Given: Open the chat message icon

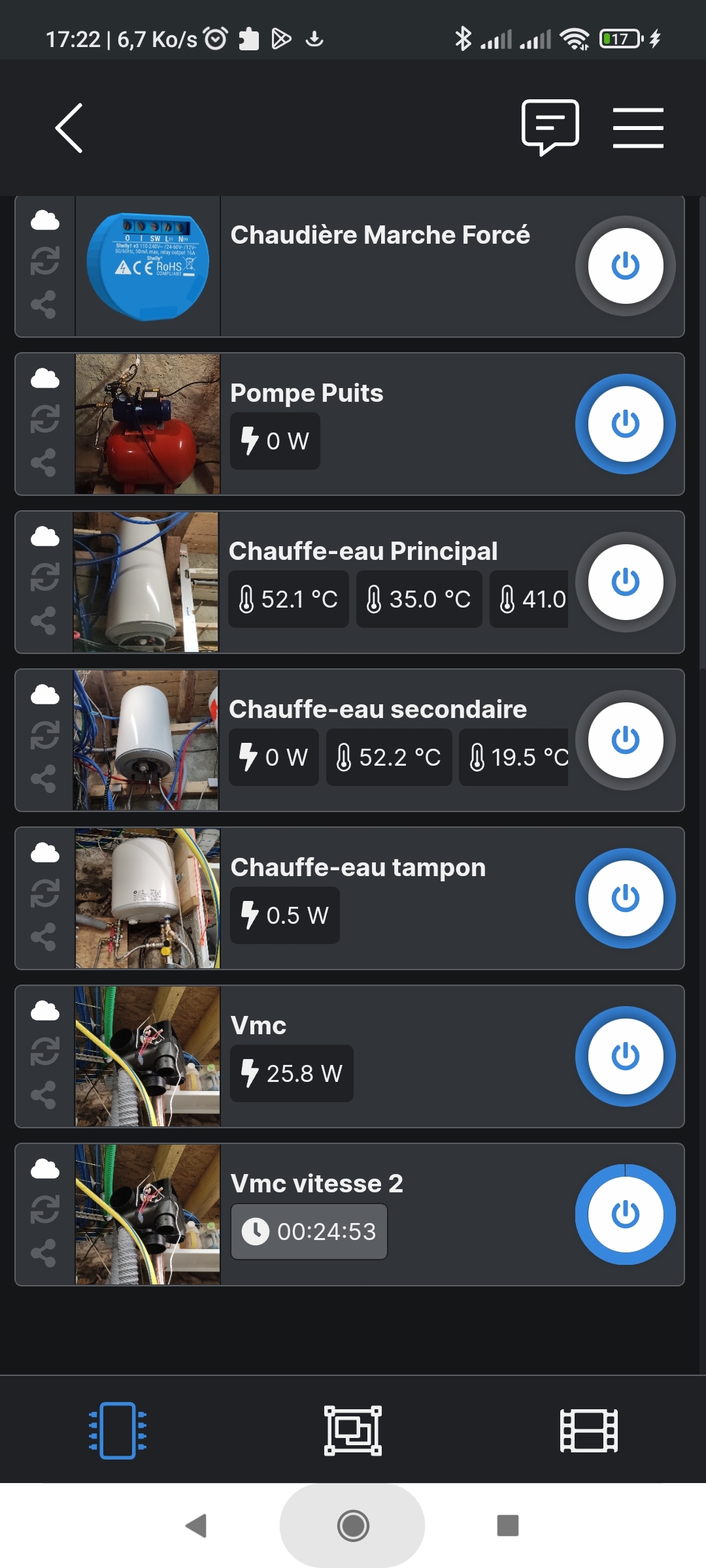Looking at the screenshot, I should (x=550, y=127).
